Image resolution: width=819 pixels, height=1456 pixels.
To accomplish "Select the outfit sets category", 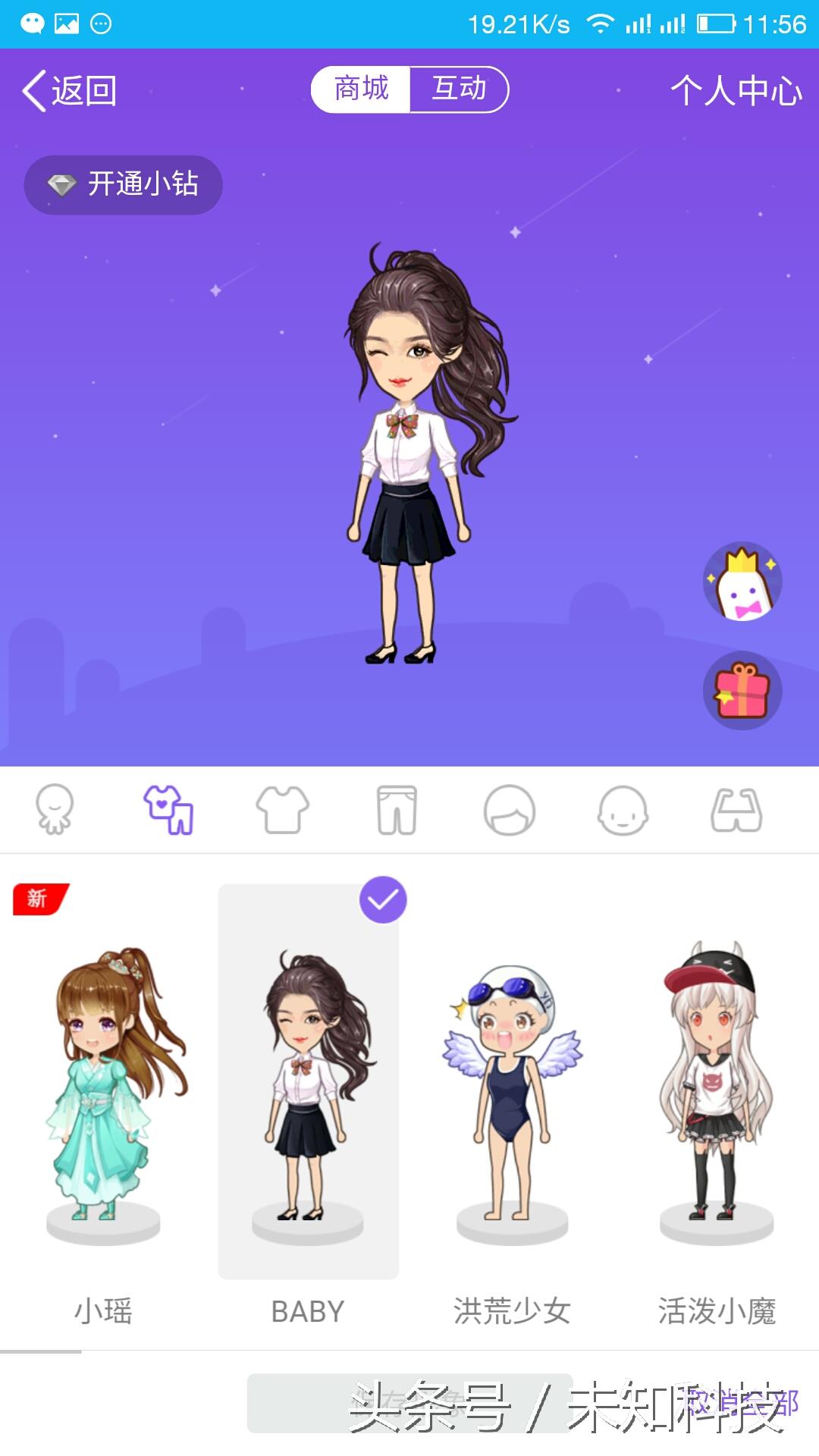I will [x=168, y=809].
